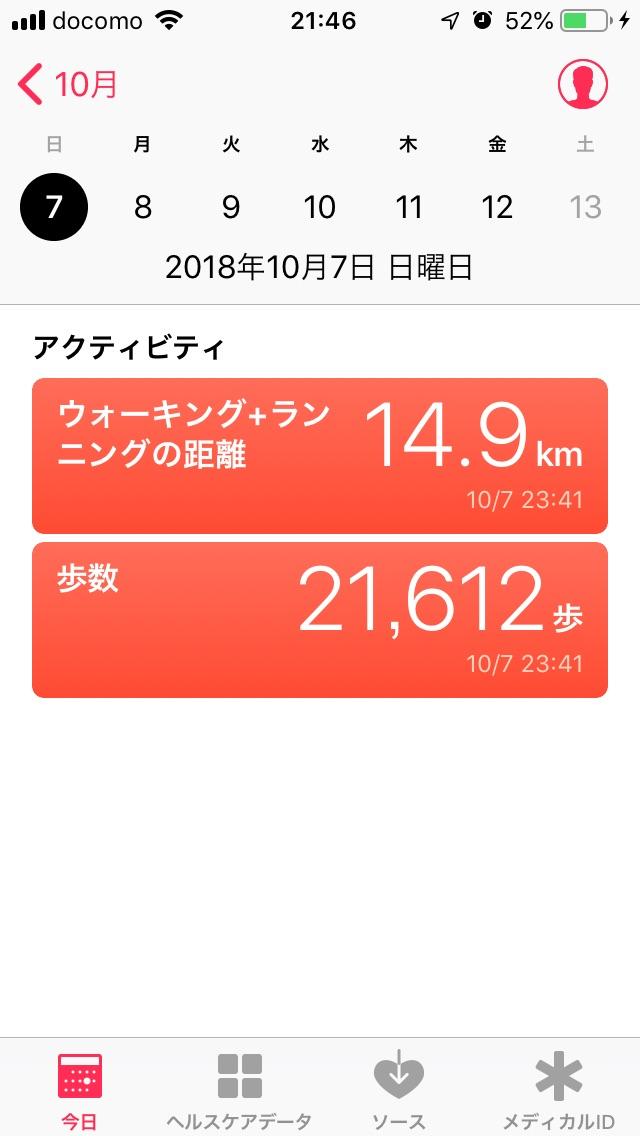Viewport: 640px width, 1136px height.
Task: Select day 12 in the week row
Action: tap(497, 207)
